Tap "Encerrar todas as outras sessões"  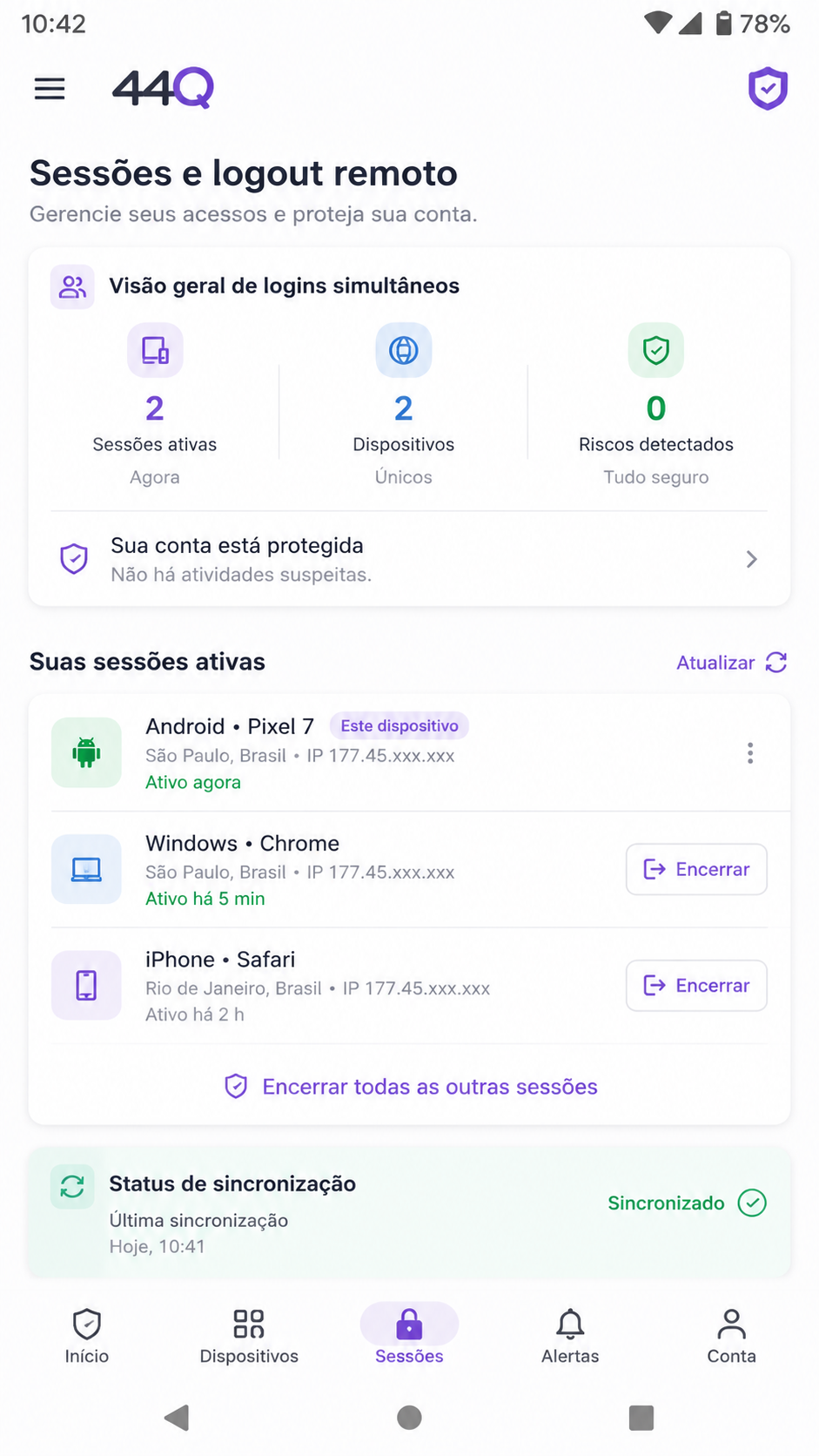click(411, 1087)
